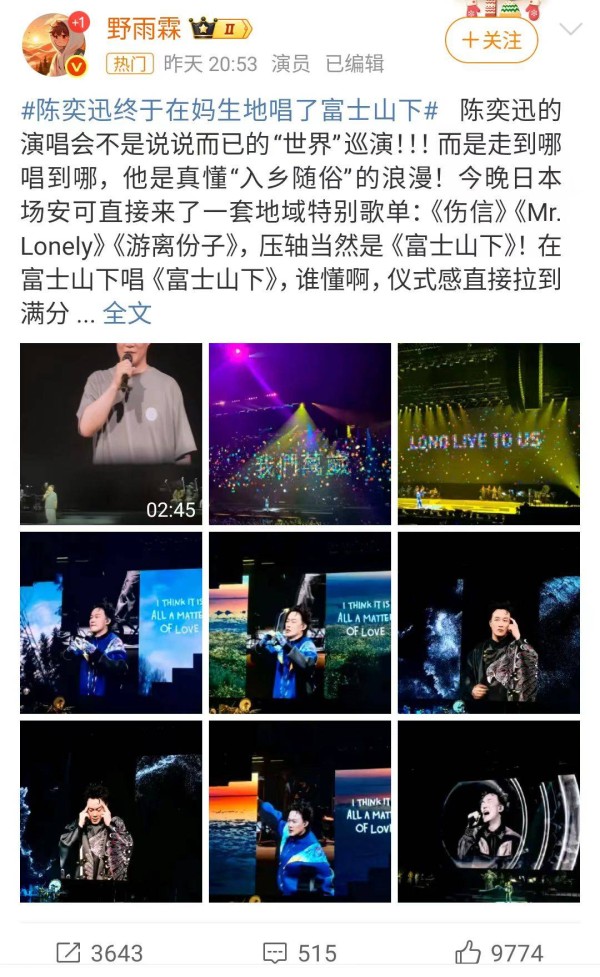Open the comments with 515 replies
This screenshot has height=977, width=600.
click(x=300, y=953)
